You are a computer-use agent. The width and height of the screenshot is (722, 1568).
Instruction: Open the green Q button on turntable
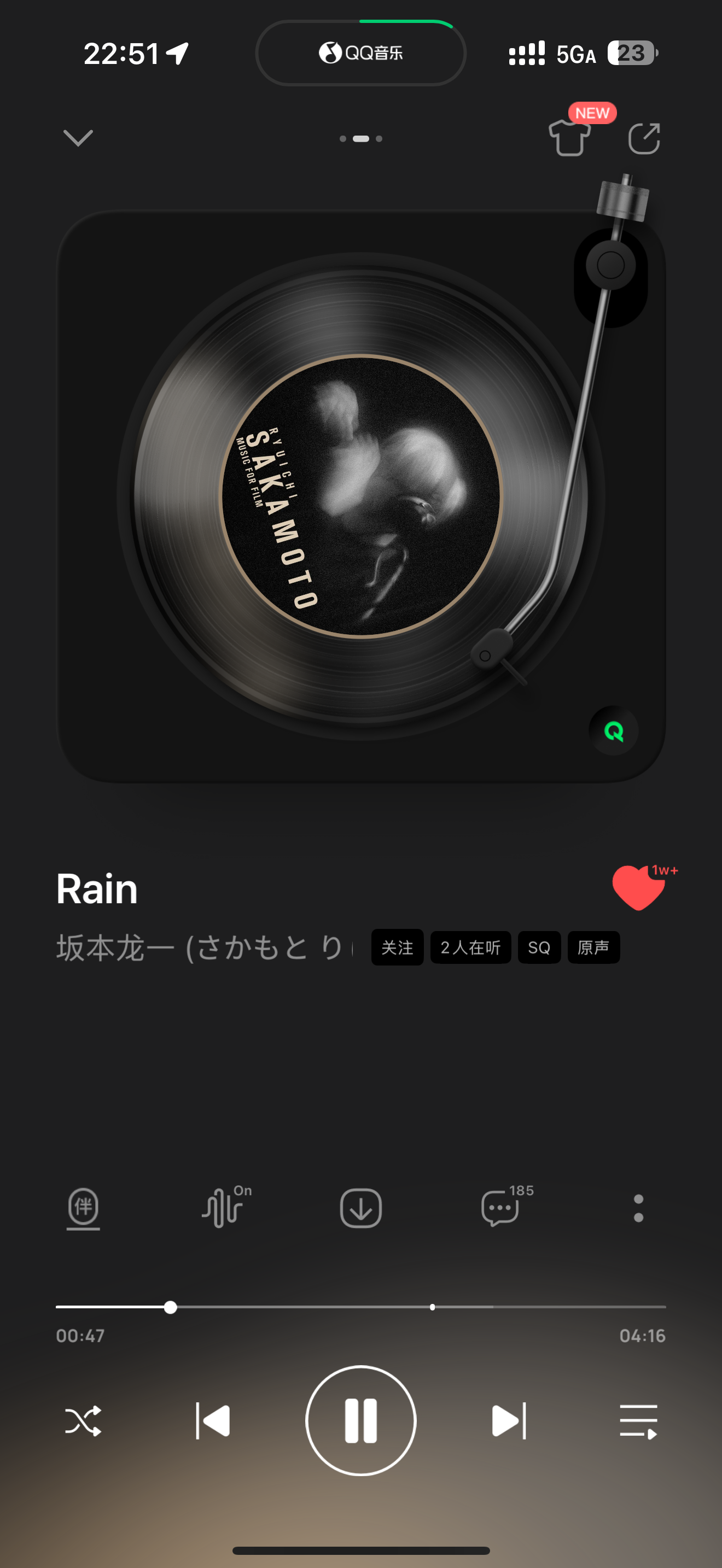(614, 731)
